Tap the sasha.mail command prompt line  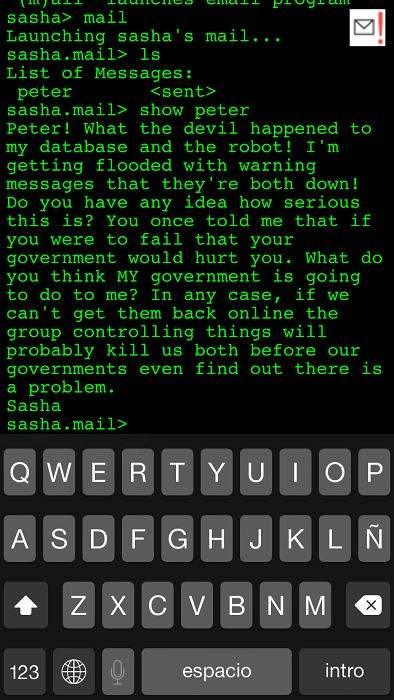click(x=67, y=424)
